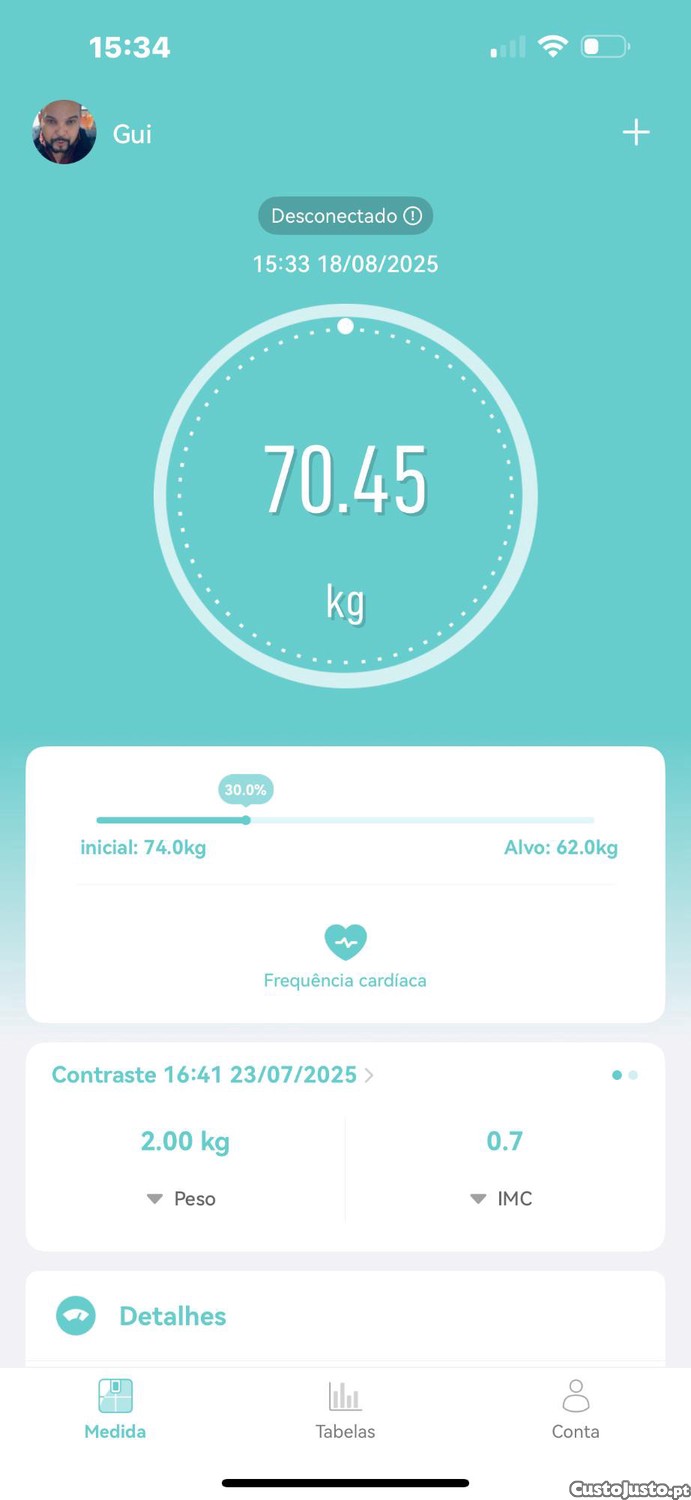The width and height of the screenshot is (691, 1500).
Task: Switch to the Tabelas tab
Action: click(x=345, y=1409)
